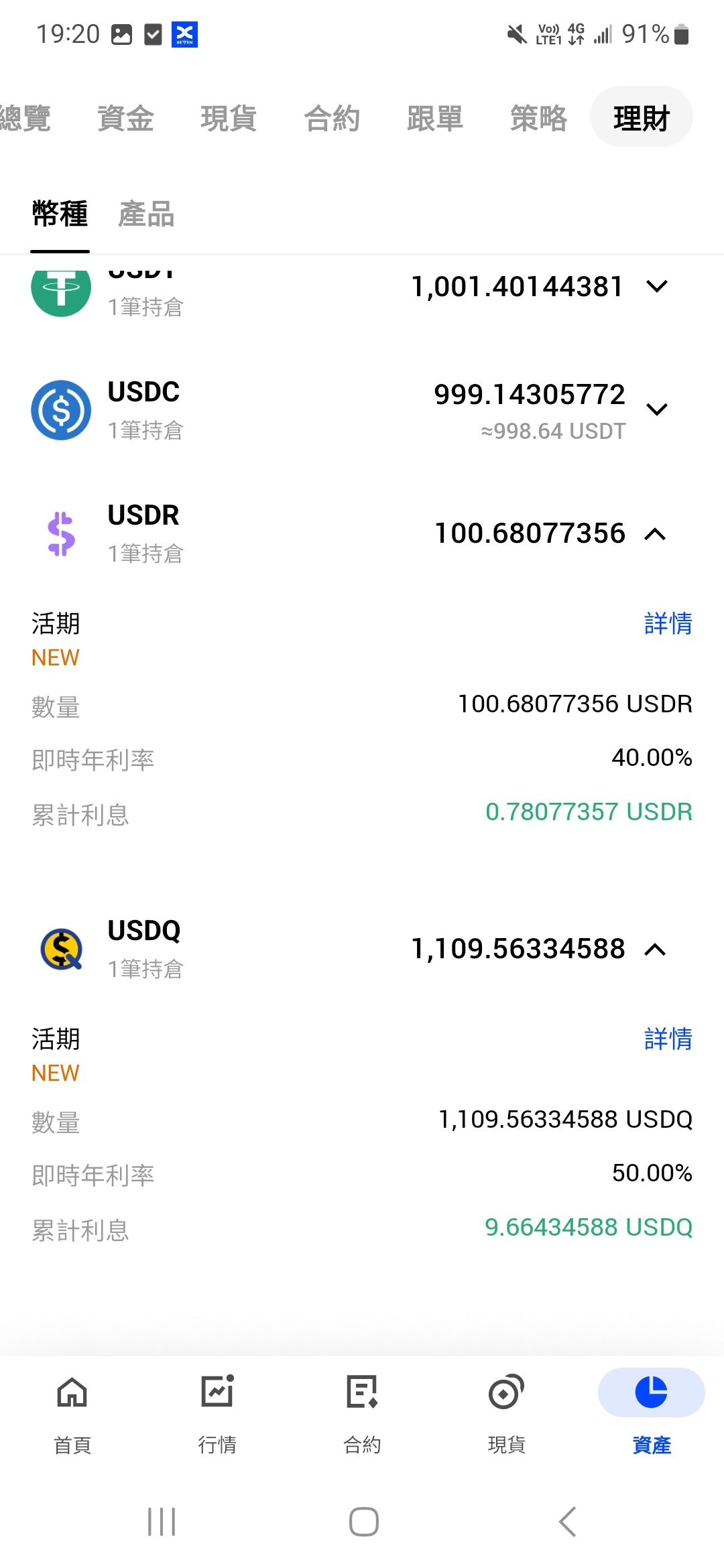The width and height of the screenshot is (724, 1568).
Task: Tap 資產 in bottom navigation
Action: pos(652,1414)
